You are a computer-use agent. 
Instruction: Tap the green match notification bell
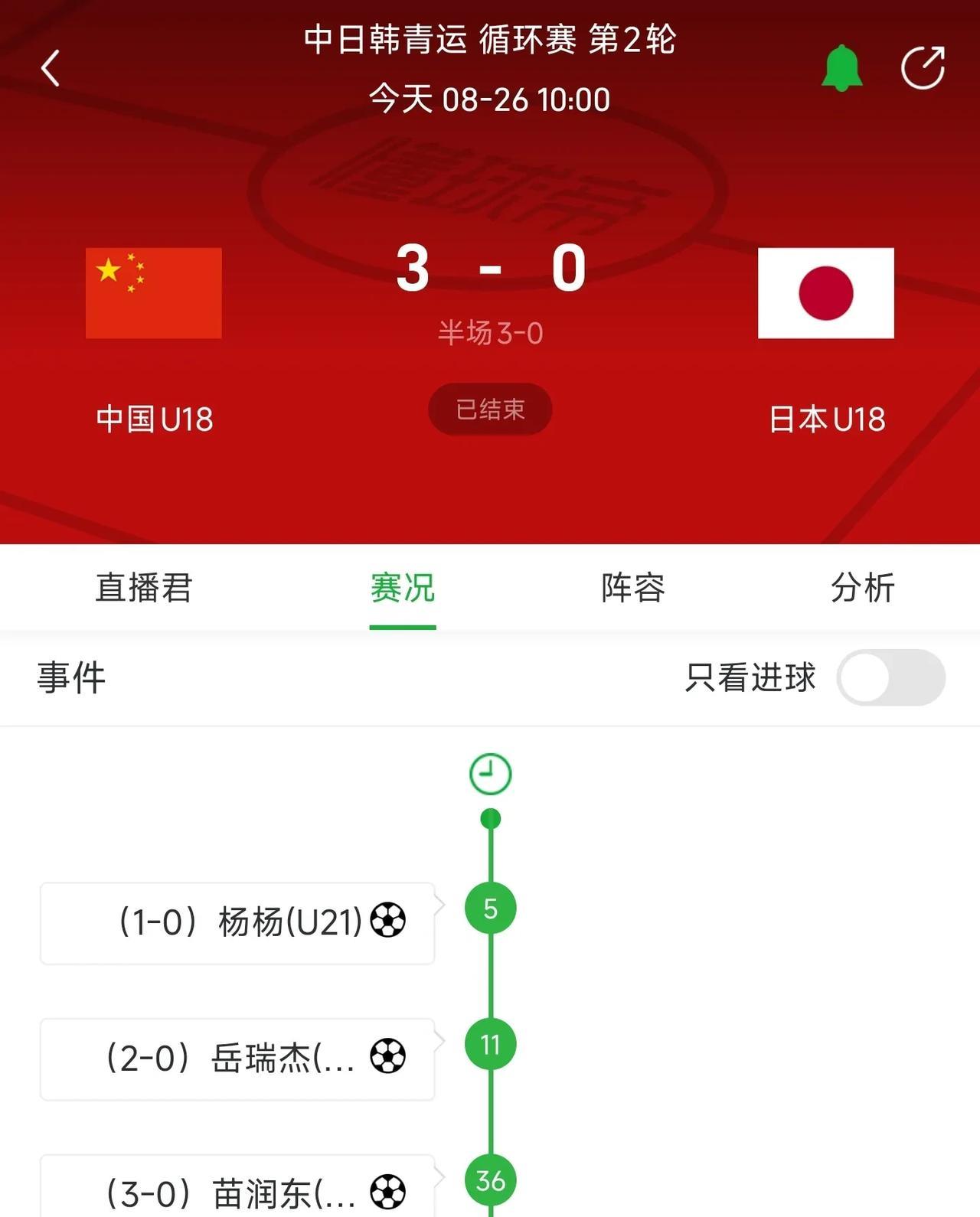click(x=841, y=68)
